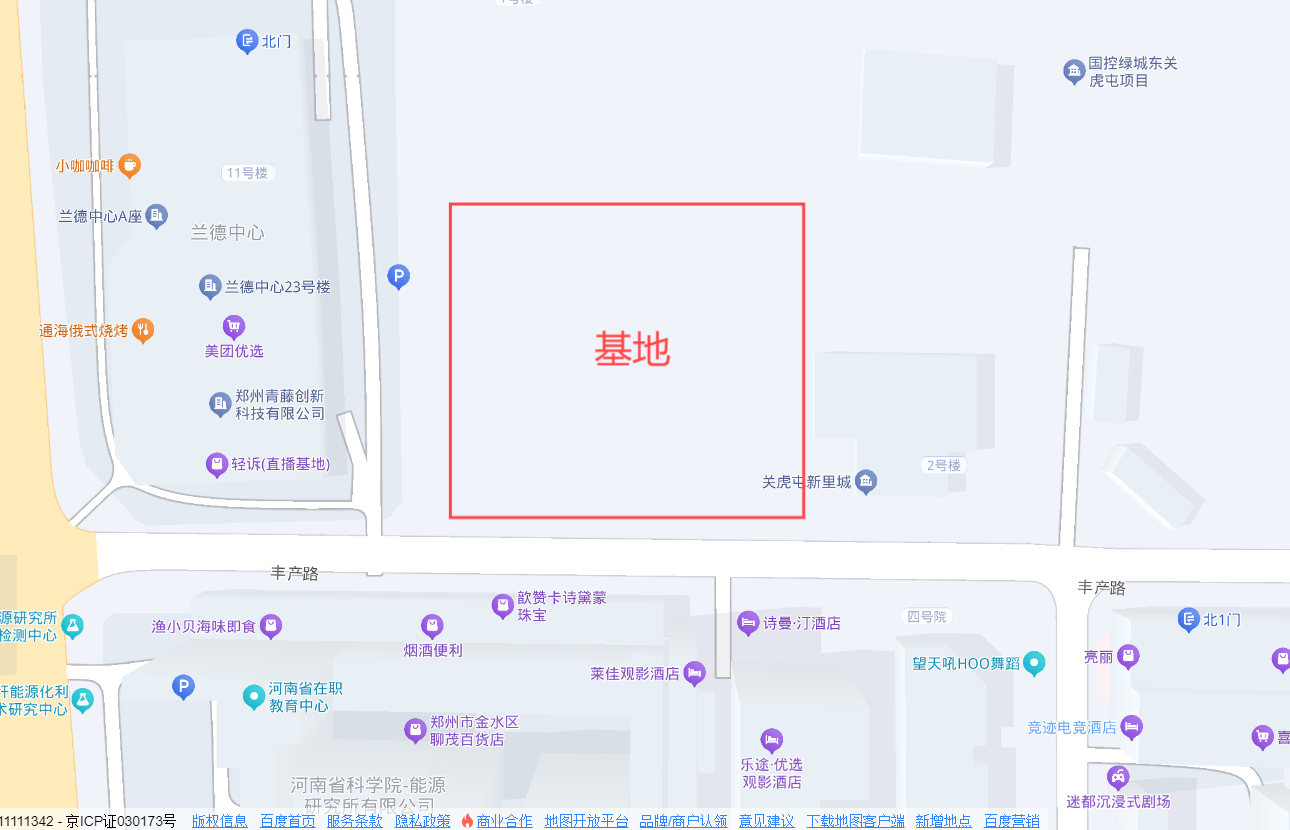Tap the parking marker beside 兰德中心
The image size is (1290, 830).
tap(398, 277)
